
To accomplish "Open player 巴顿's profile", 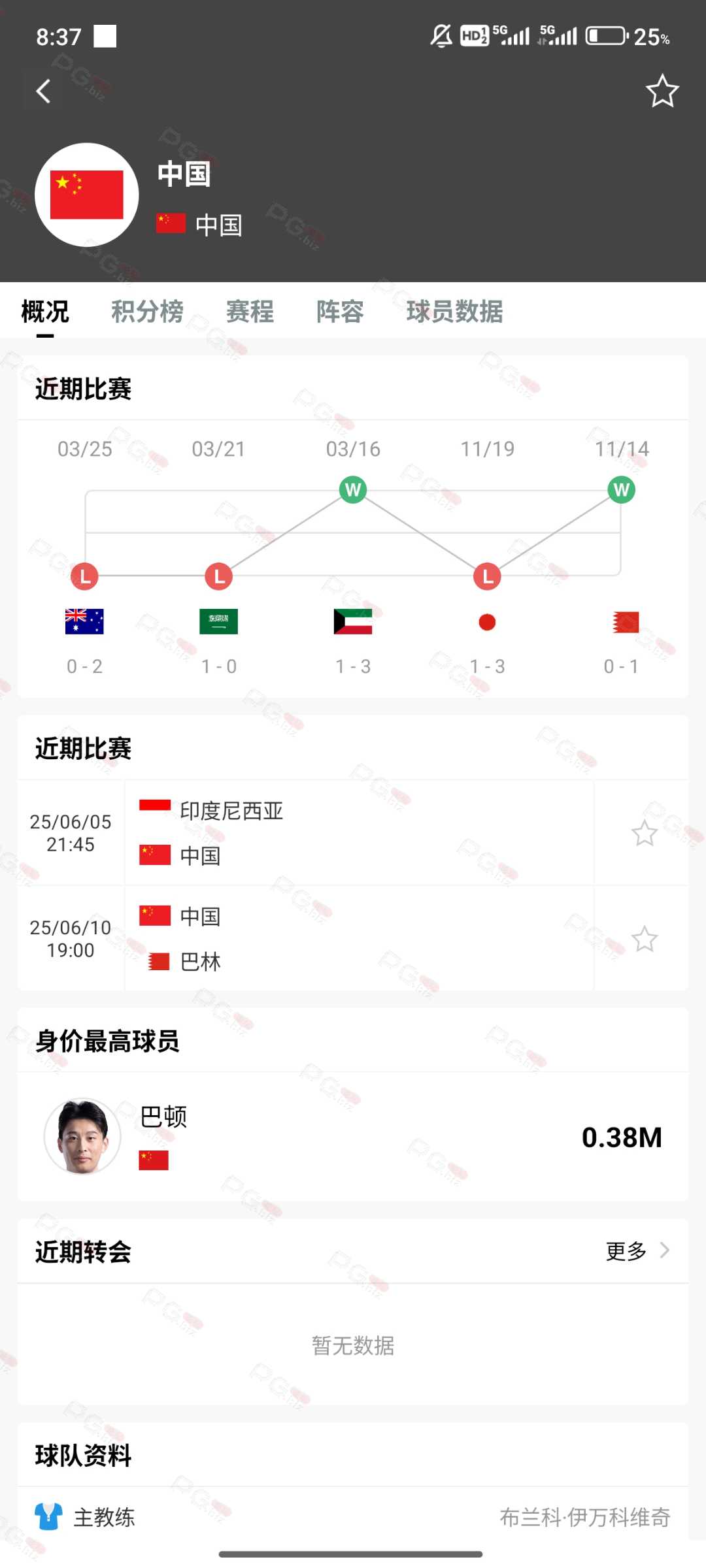I will coord(353,1137).
